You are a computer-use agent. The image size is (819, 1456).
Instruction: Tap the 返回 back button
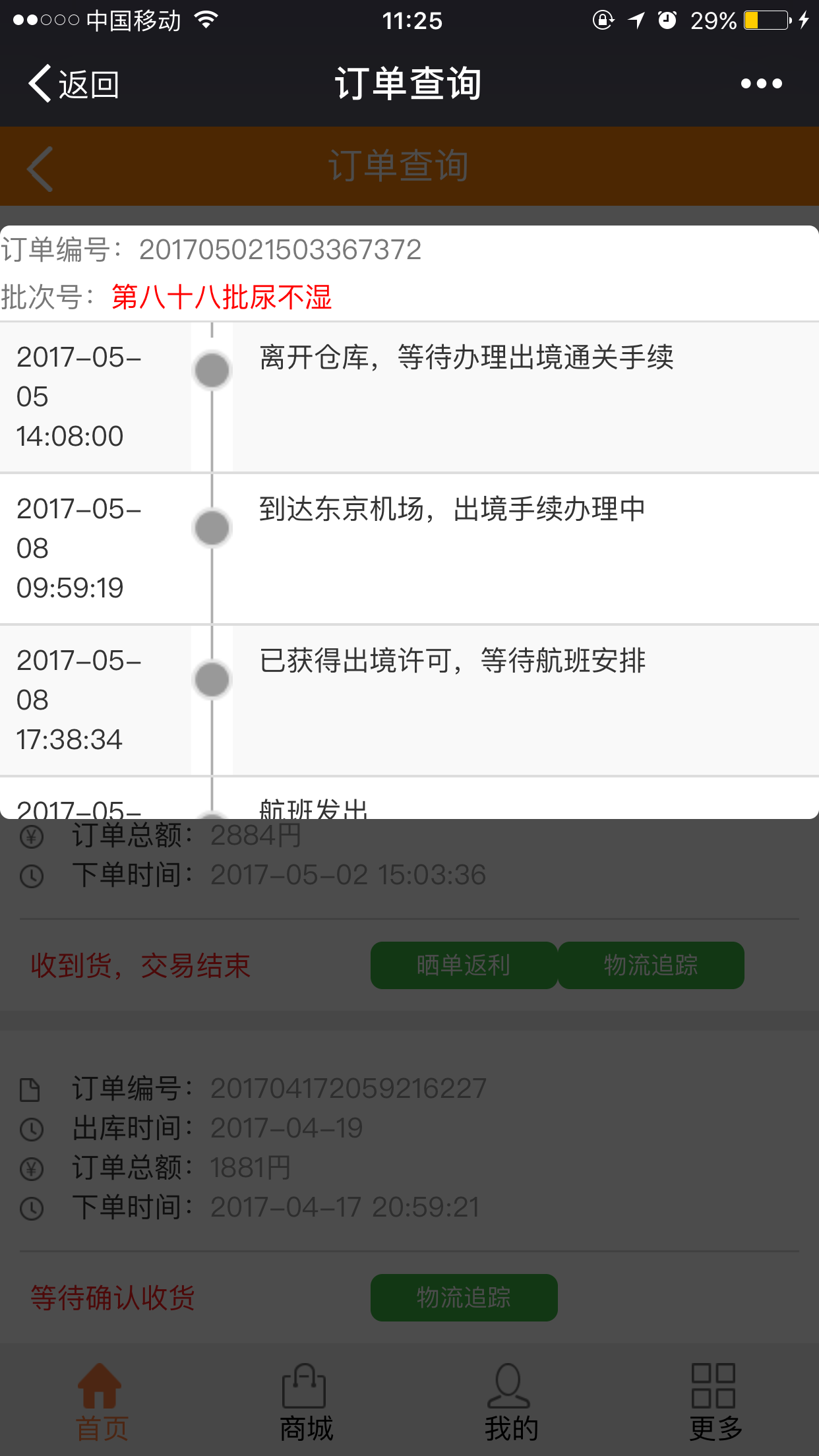[x=73, y=84]
